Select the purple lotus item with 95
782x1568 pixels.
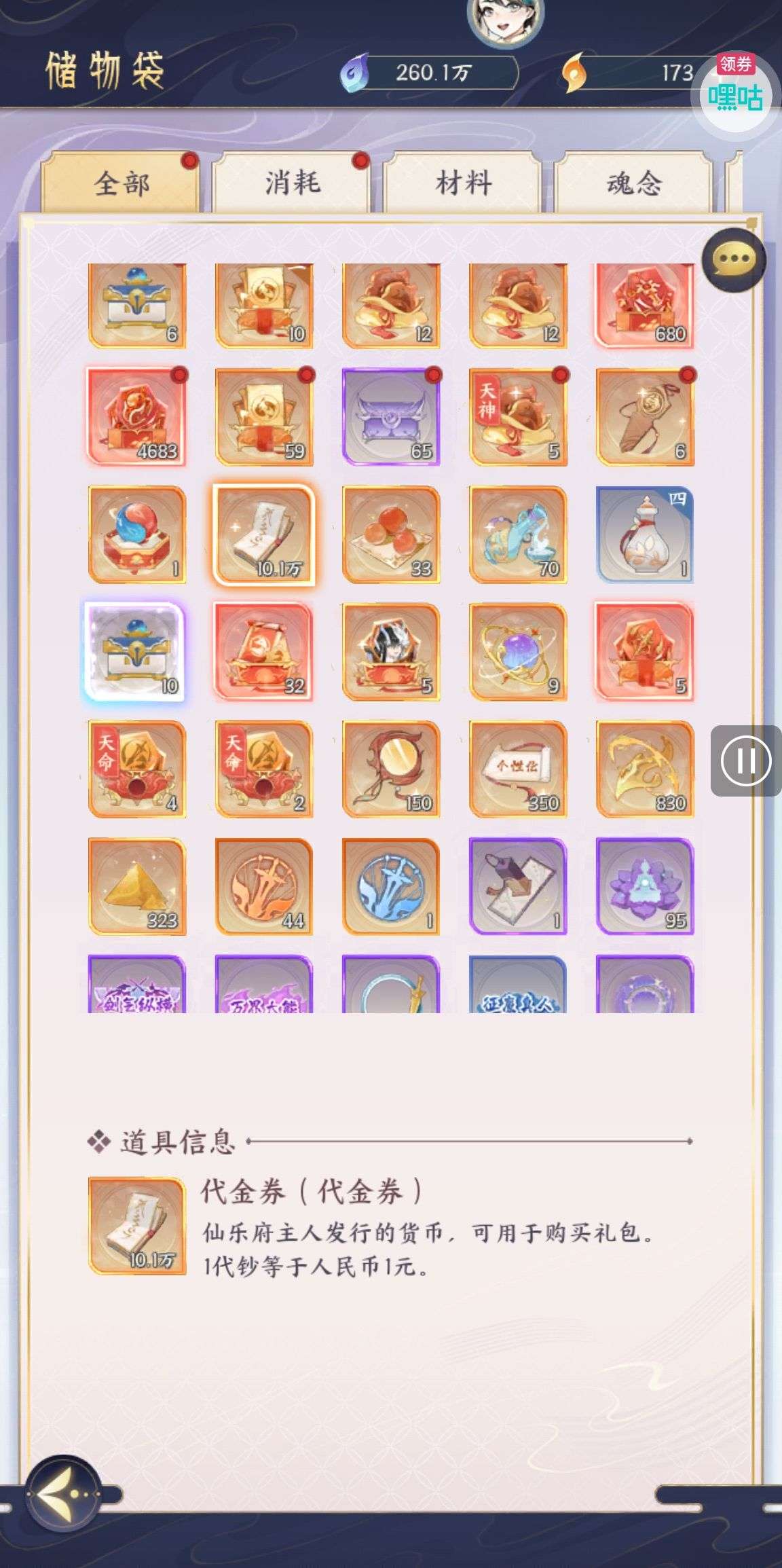[x=644, y=886]
